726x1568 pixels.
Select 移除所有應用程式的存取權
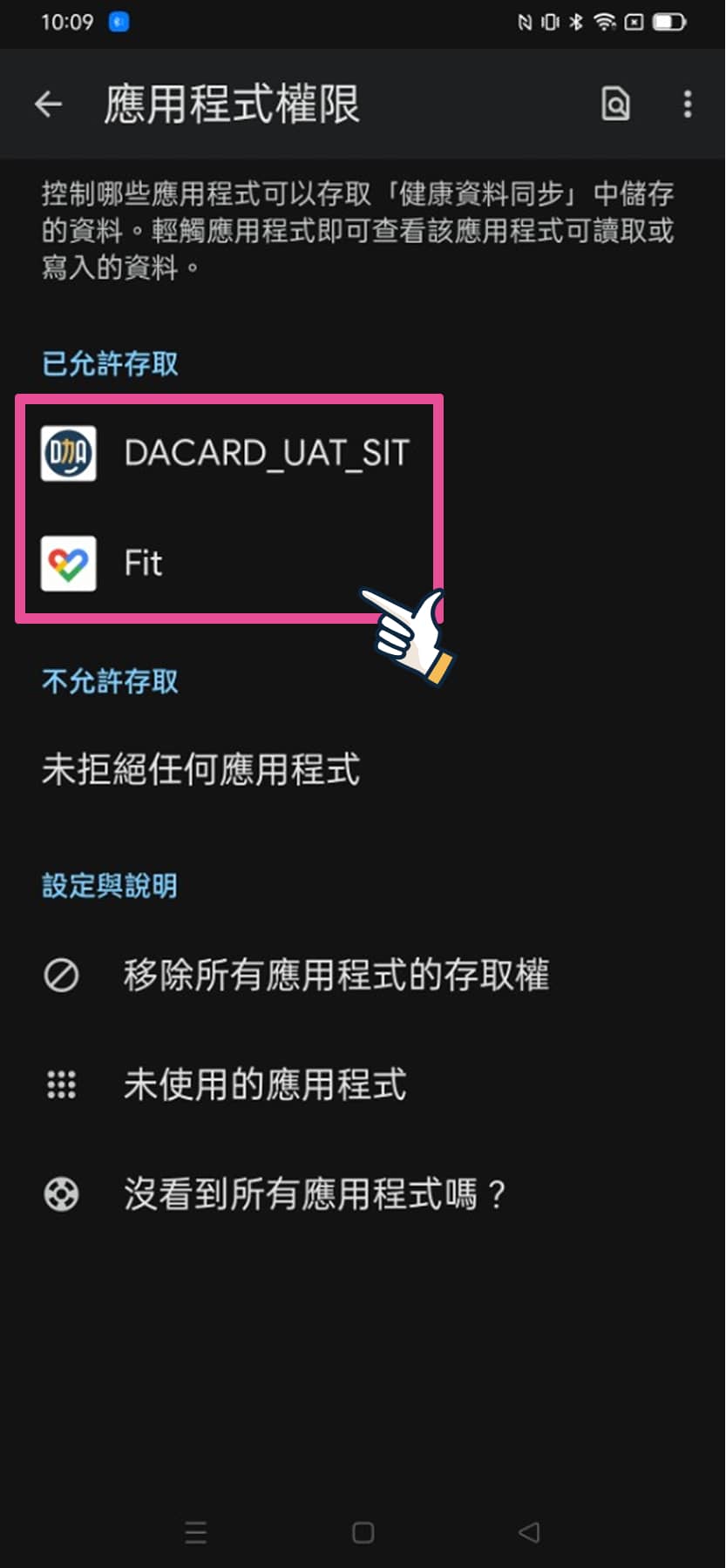coord(336,975)
